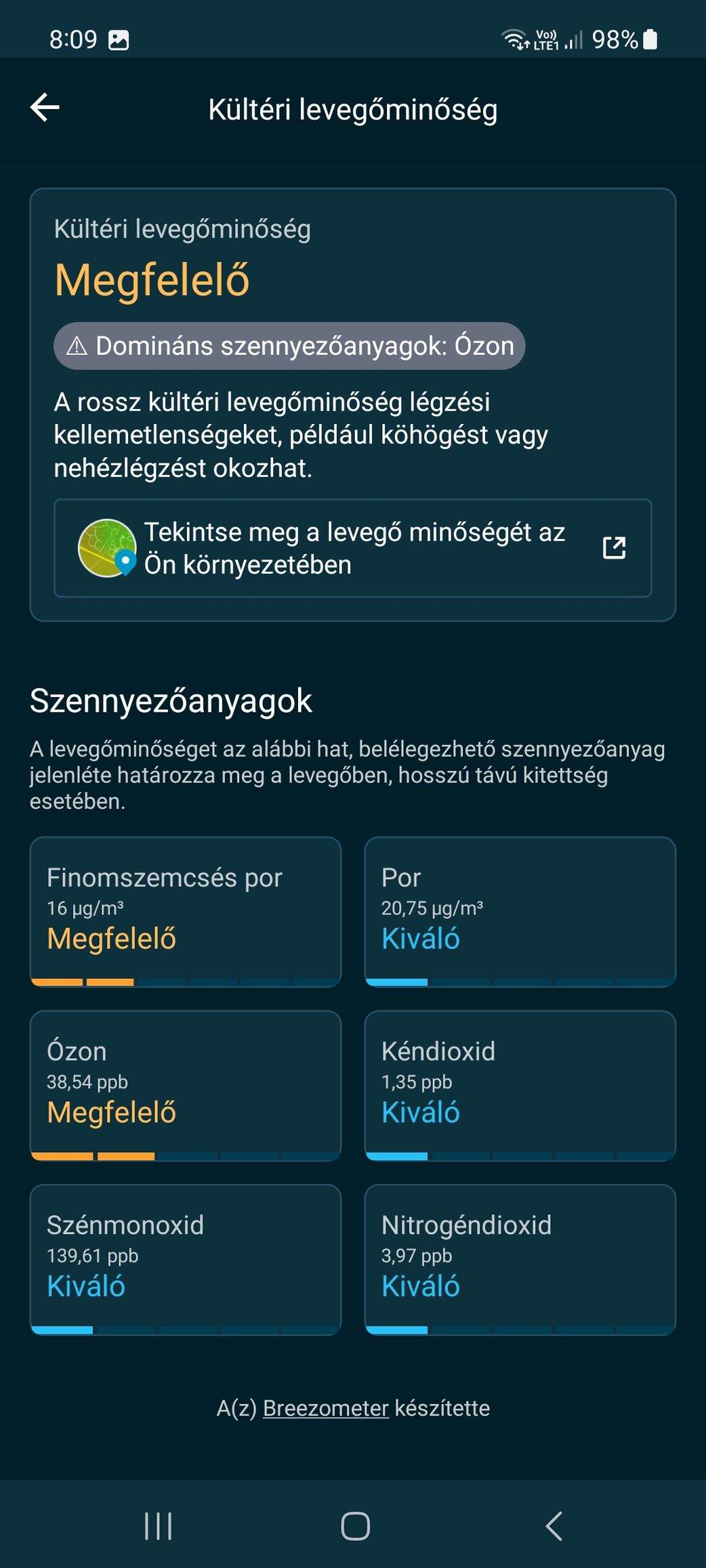Open the local air quality map link
The height and width of the screenshot is (1568, 706).
352,548
